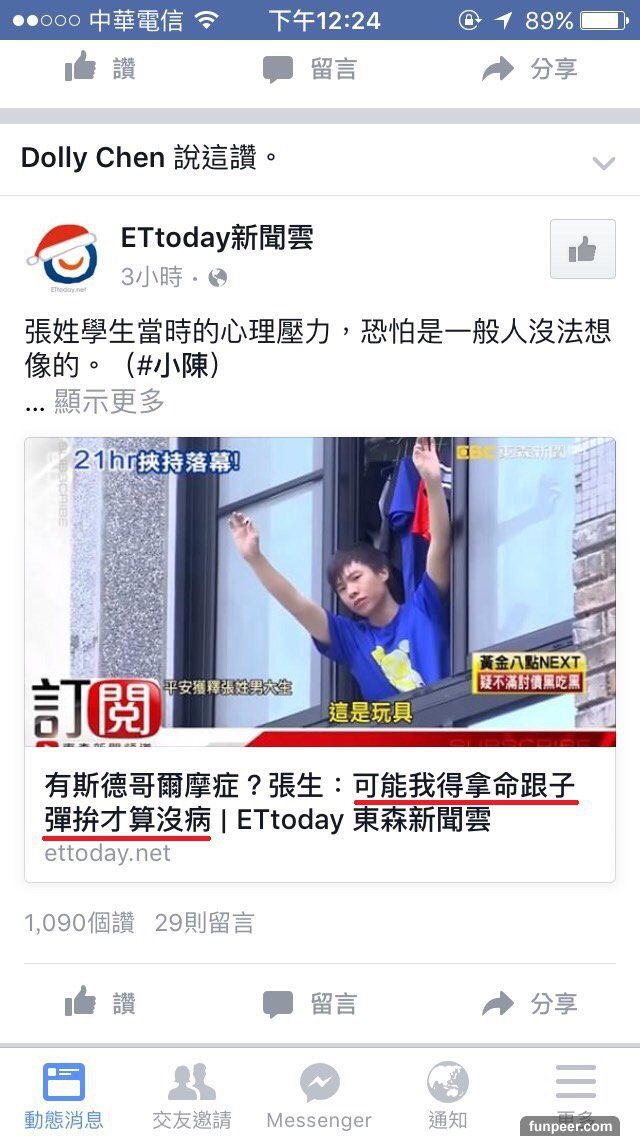This screenshot has height=1136, width=640.
Task: Share the previous post at the top
Action: pos(530,68)
